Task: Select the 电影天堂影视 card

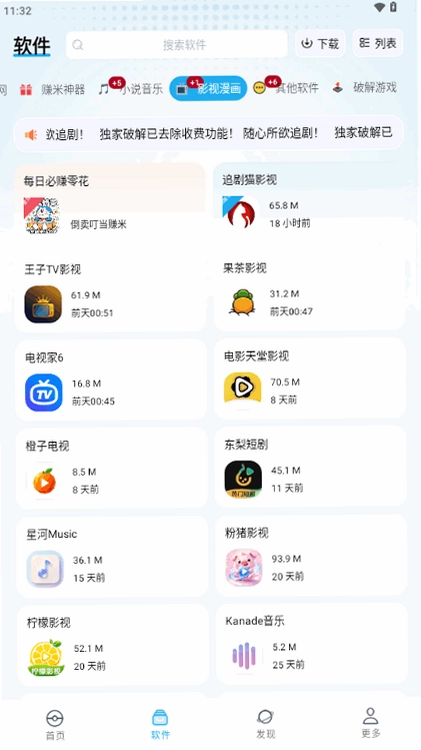Action: 310,378
